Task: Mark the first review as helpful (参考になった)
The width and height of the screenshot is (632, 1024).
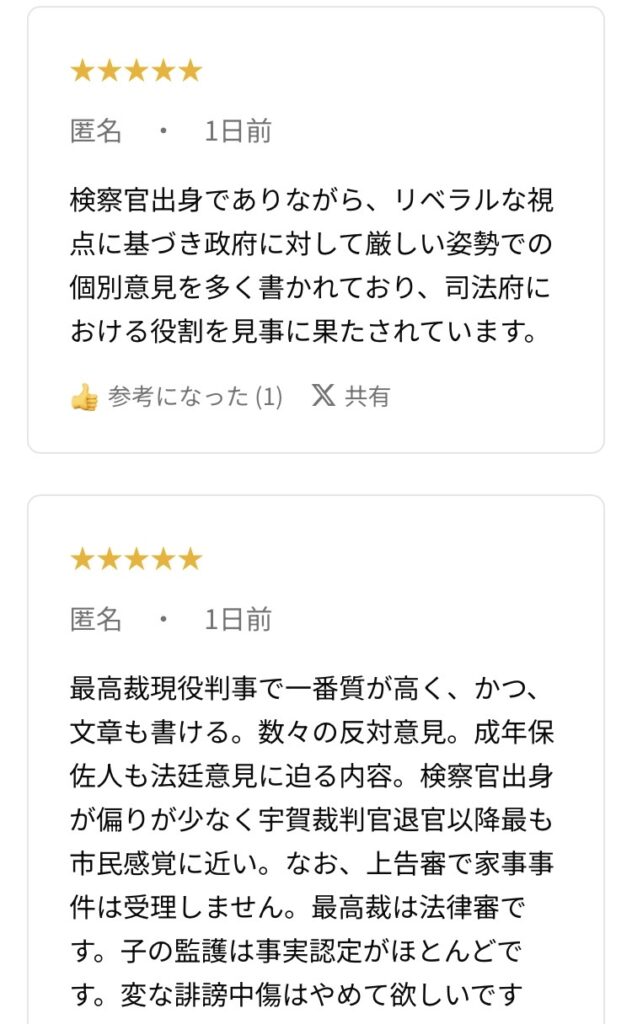Action: (176, 397)
